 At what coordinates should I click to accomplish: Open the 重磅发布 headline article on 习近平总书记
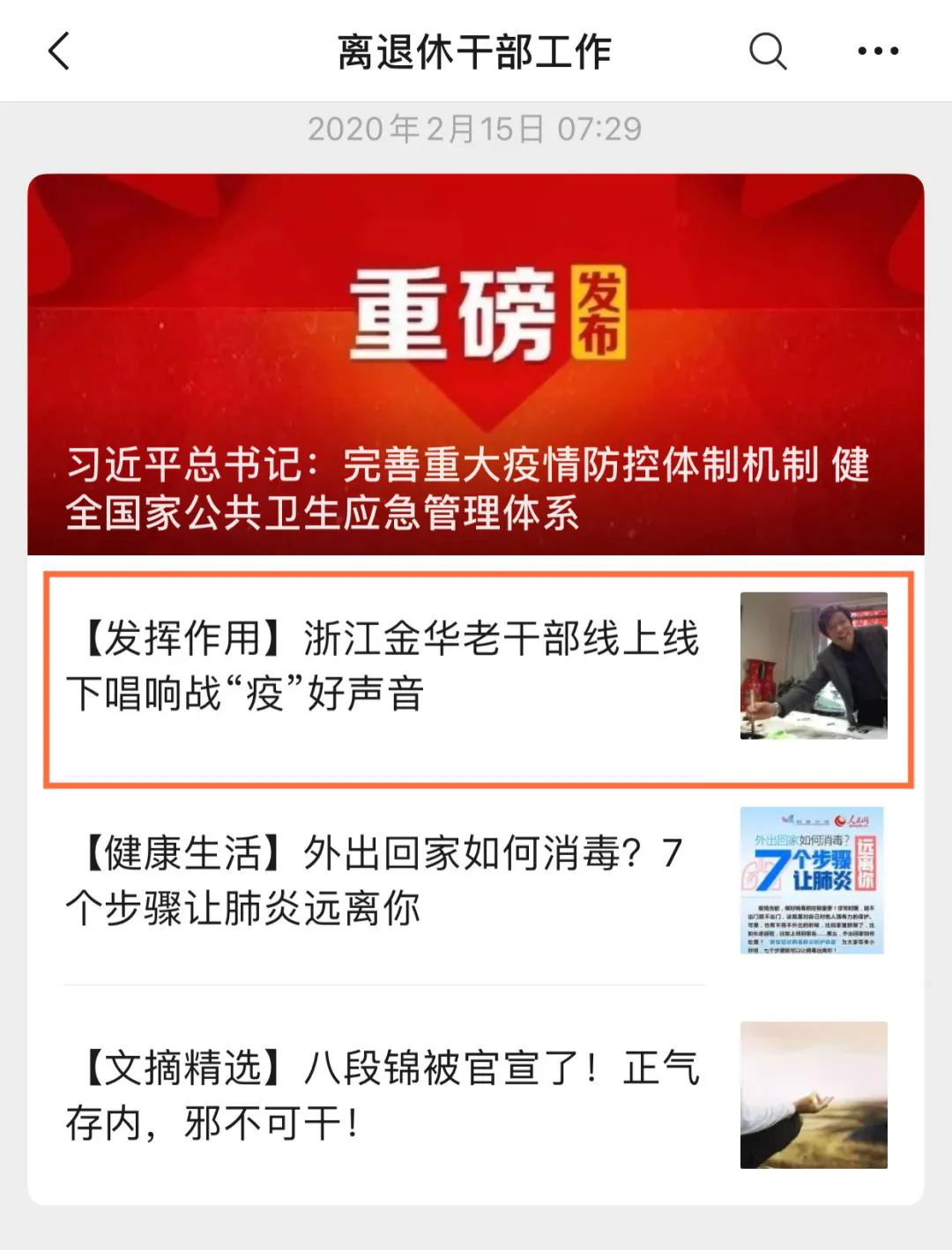[x=476, y=364]
